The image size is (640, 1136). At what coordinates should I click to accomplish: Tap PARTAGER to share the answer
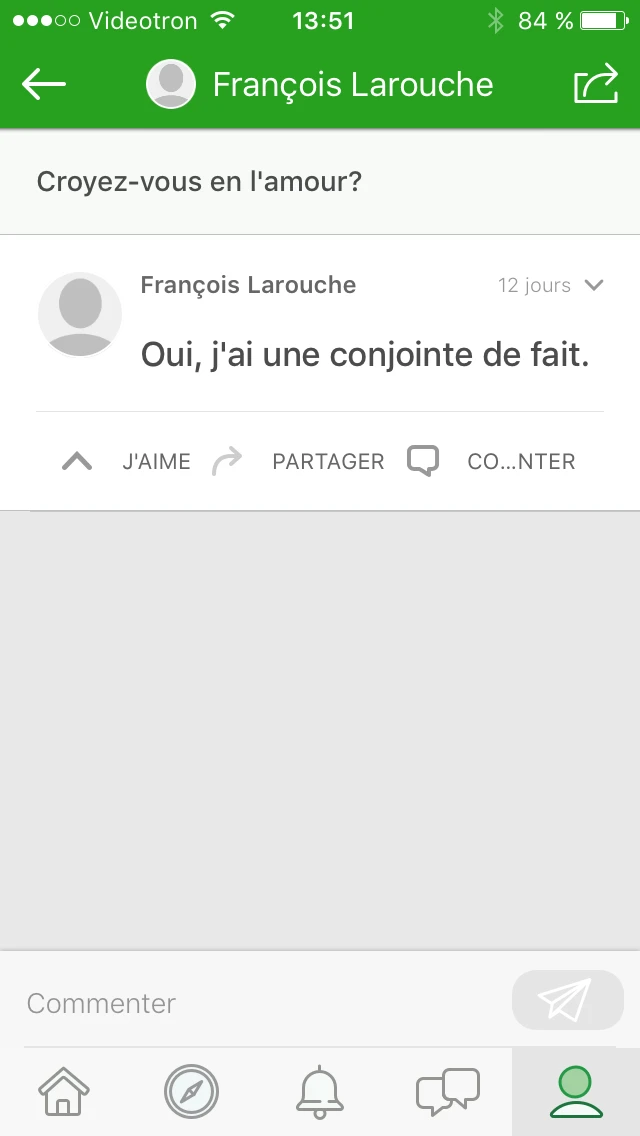pyautogui.click(x=300, y=462)
